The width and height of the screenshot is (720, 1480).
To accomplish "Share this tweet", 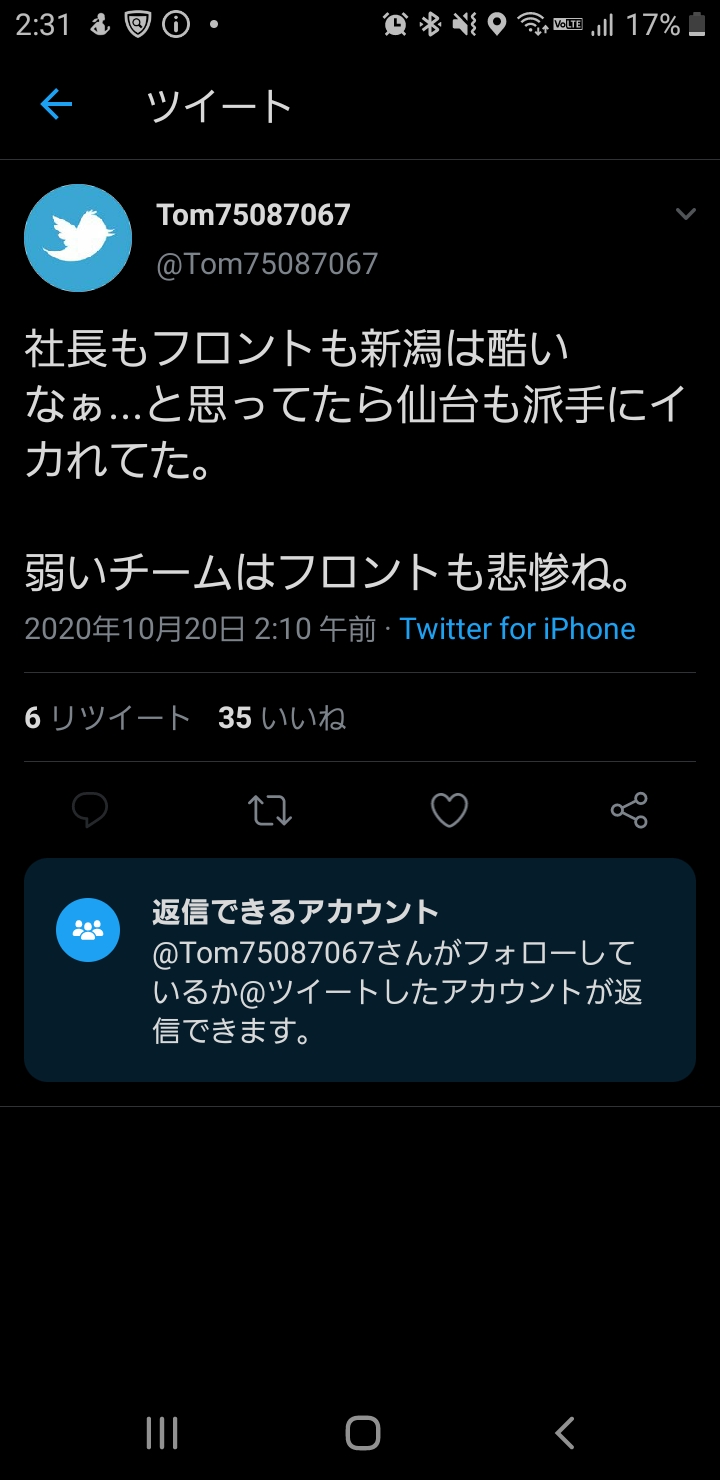I will pyautogui.click(x=629, y=810).
